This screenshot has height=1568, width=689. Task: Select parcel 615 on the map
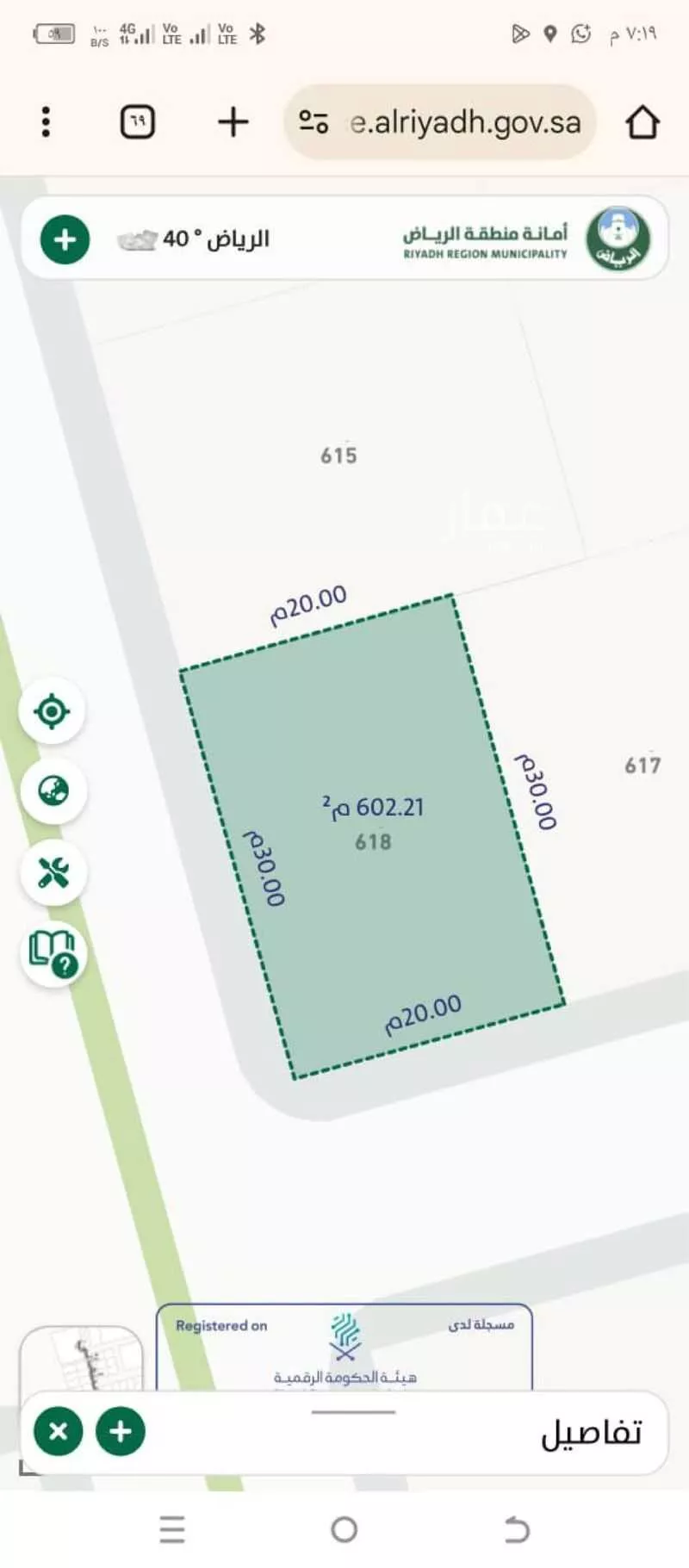338,456
